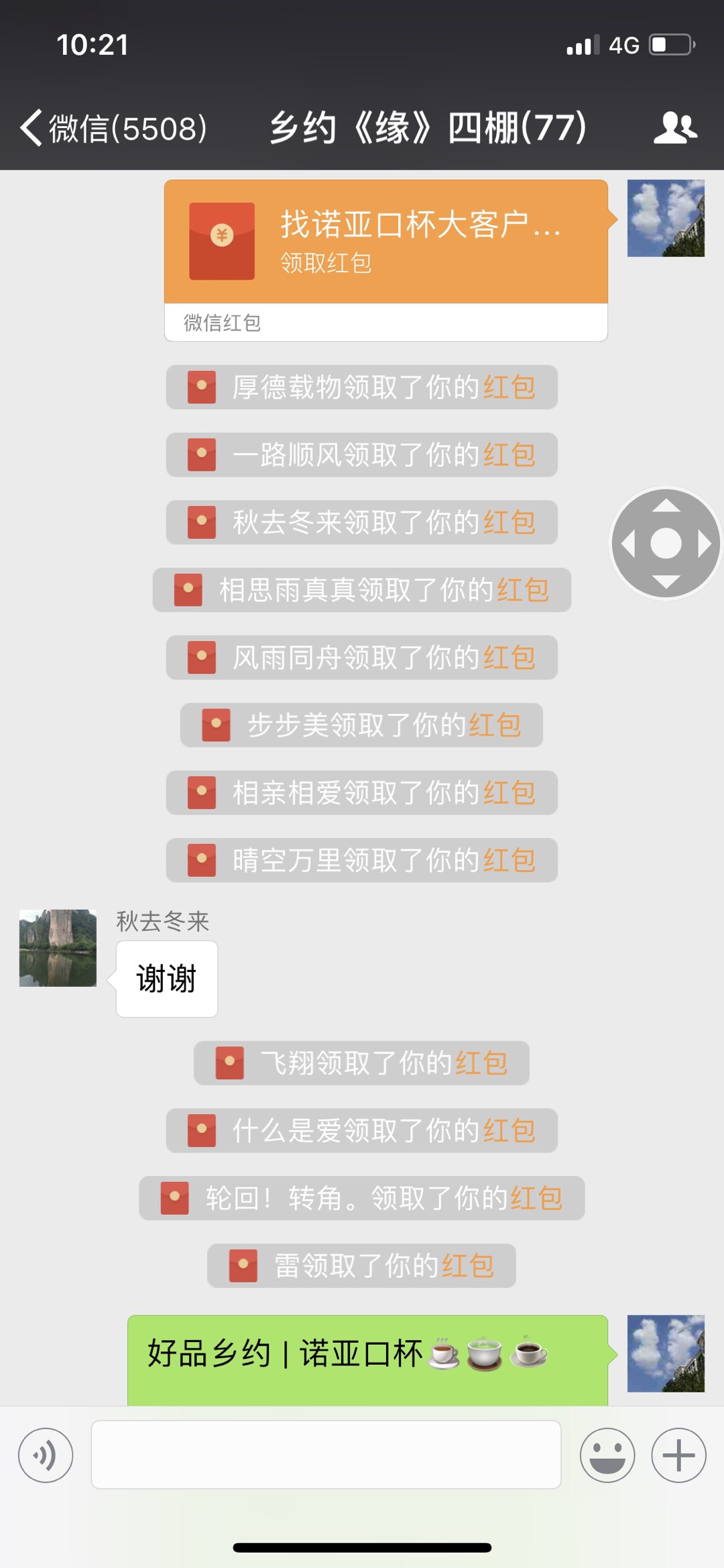Open the plus attachments menu
Image resolution: width=724 pixels, height=1568 pixels.
678,1455
